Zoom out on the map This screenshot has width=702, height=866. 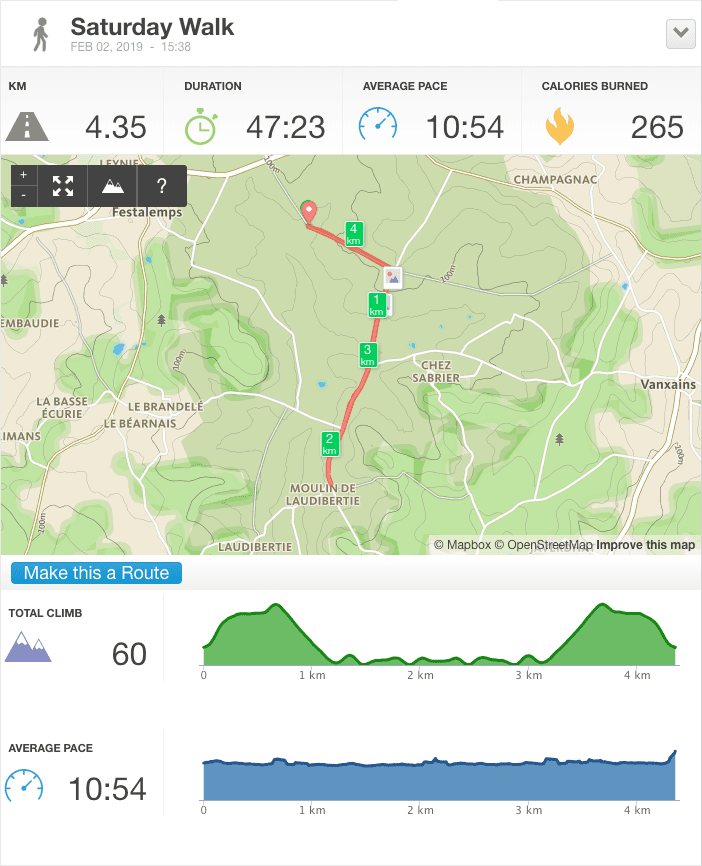pos(24,195)
